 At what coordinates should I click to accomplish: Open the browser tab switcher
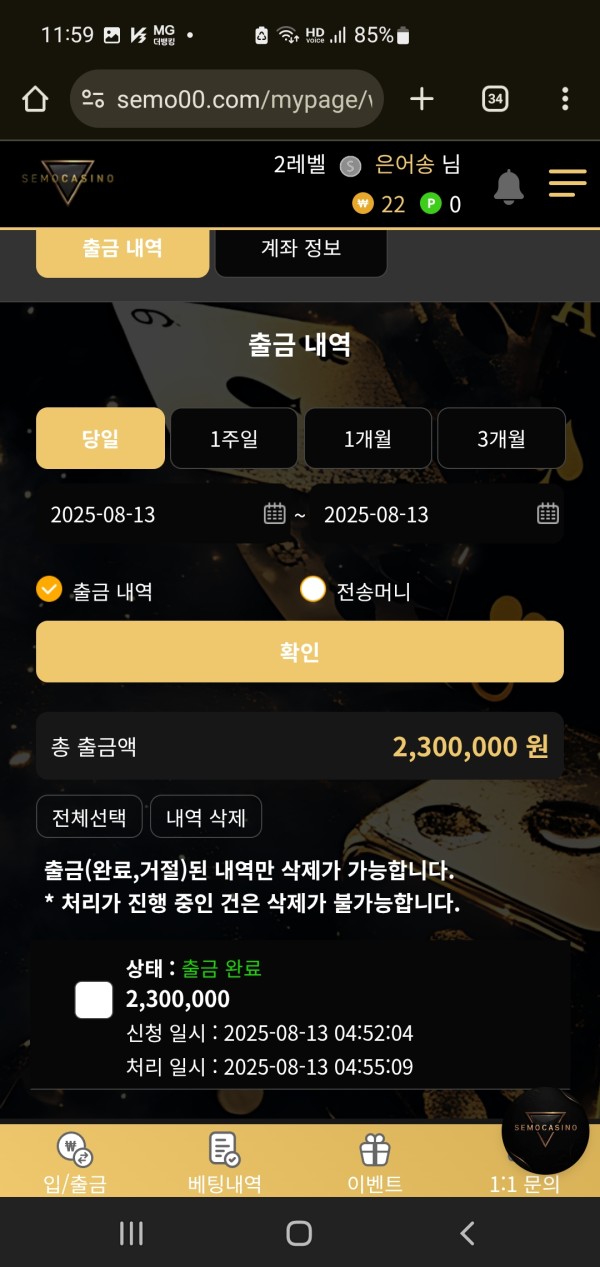pos(494,98)
